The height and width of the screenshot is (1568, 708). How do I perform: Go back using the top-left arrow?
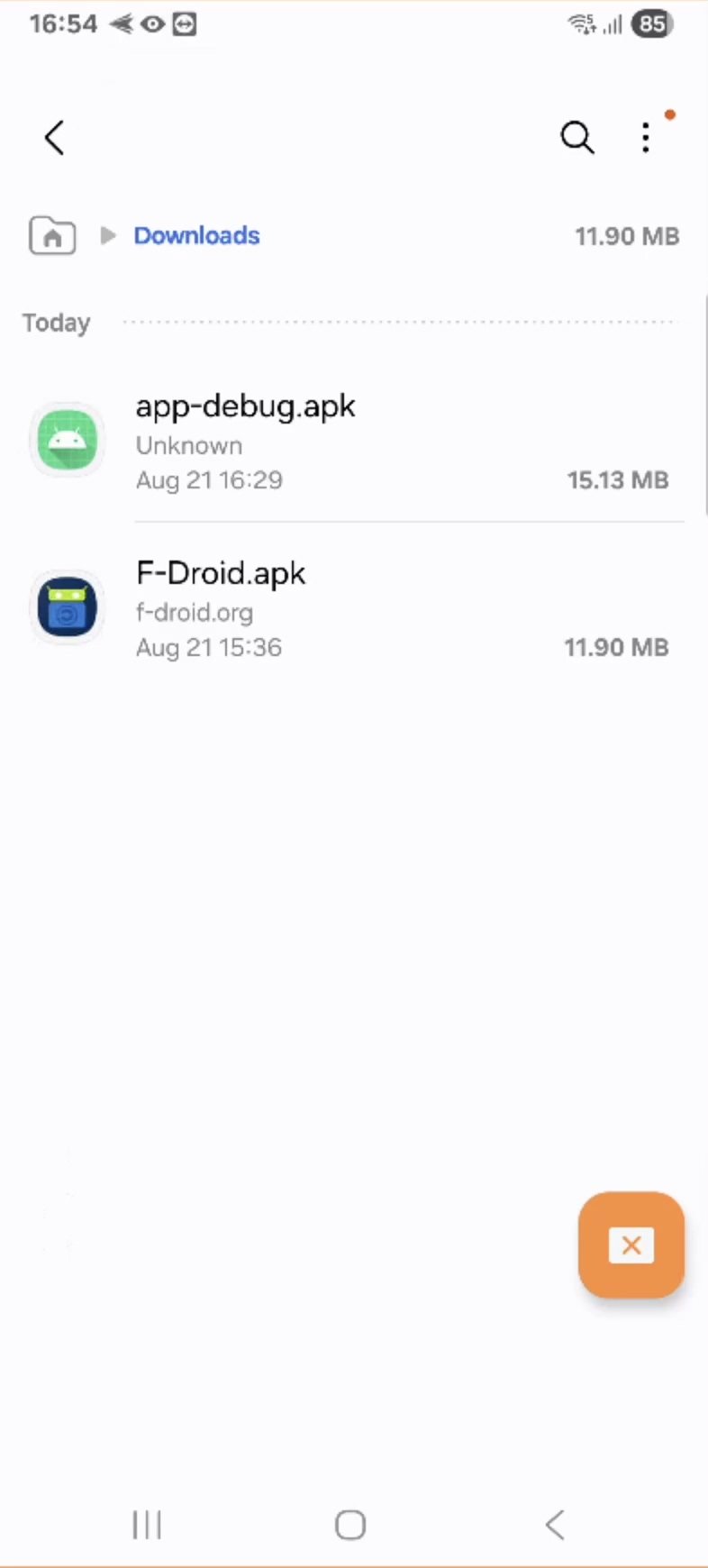pyautogui.click(x=54, y=138)
